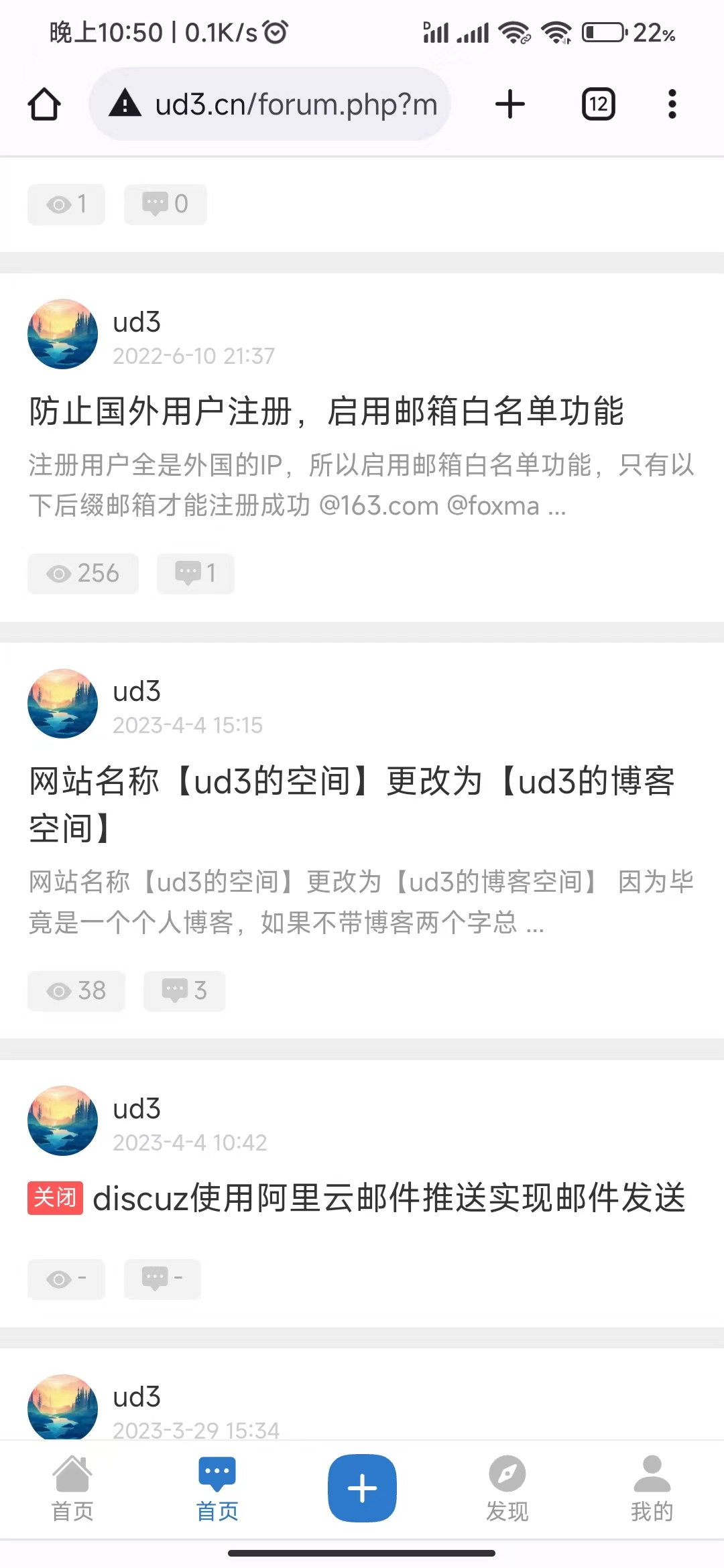Viewport: 724px width, 1568px height.
Task: Open ud3's avatar on the 2022-6-10 post
Action: pyautogui.click(x=62, y=334)
